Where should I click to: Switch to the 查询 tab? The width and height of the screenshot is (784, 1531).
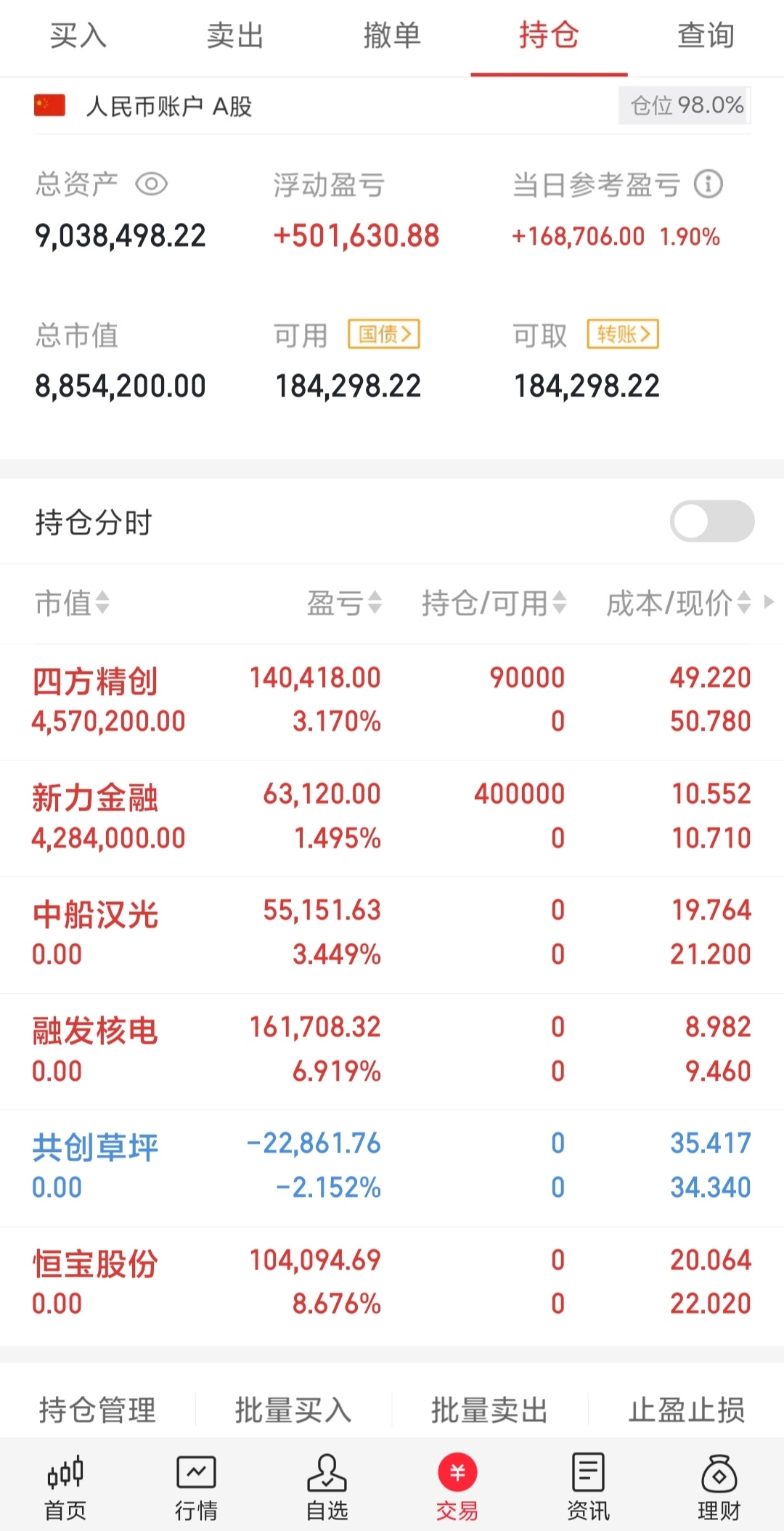point(704,35)
